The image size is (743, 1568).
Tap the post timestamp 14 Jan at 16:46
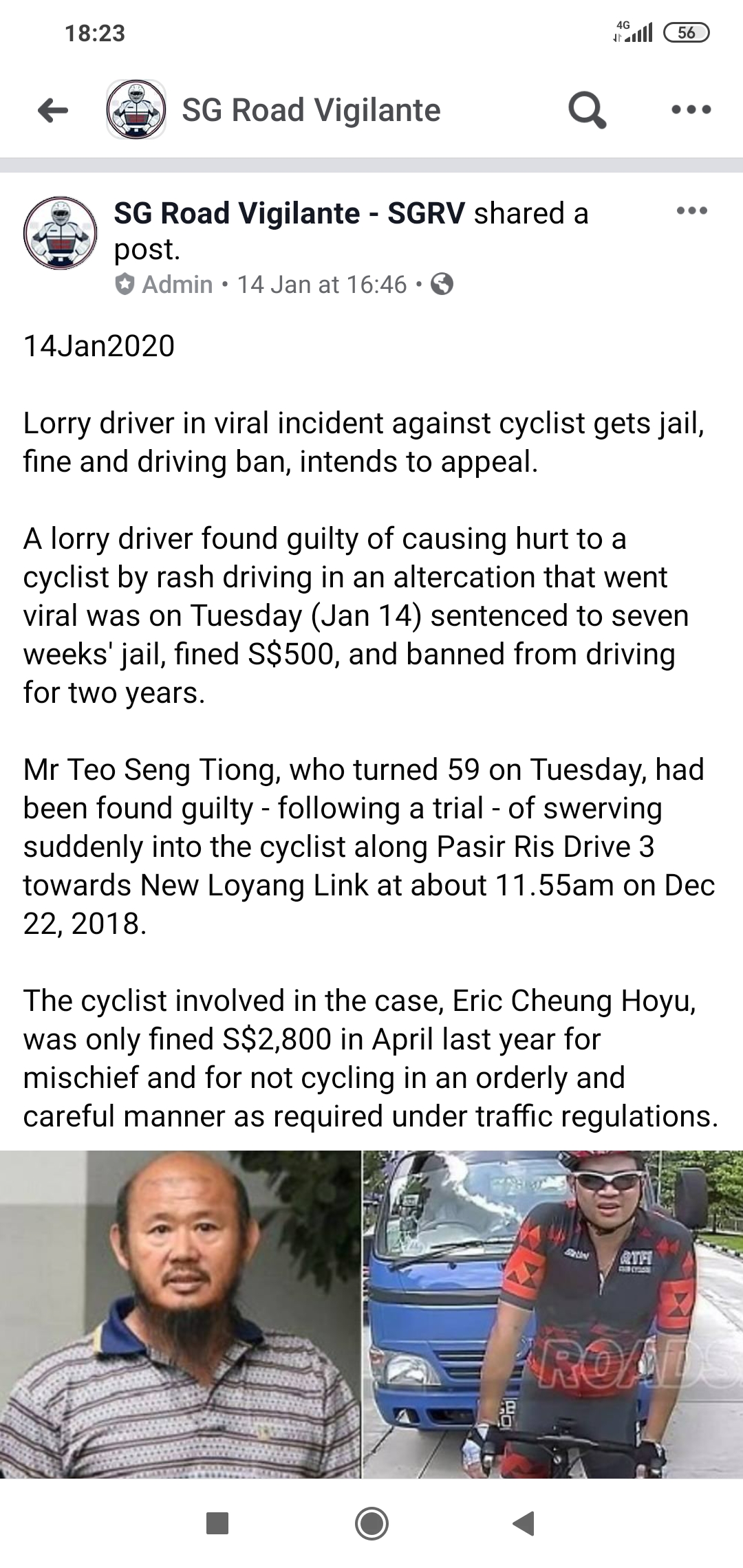[321, 285]
